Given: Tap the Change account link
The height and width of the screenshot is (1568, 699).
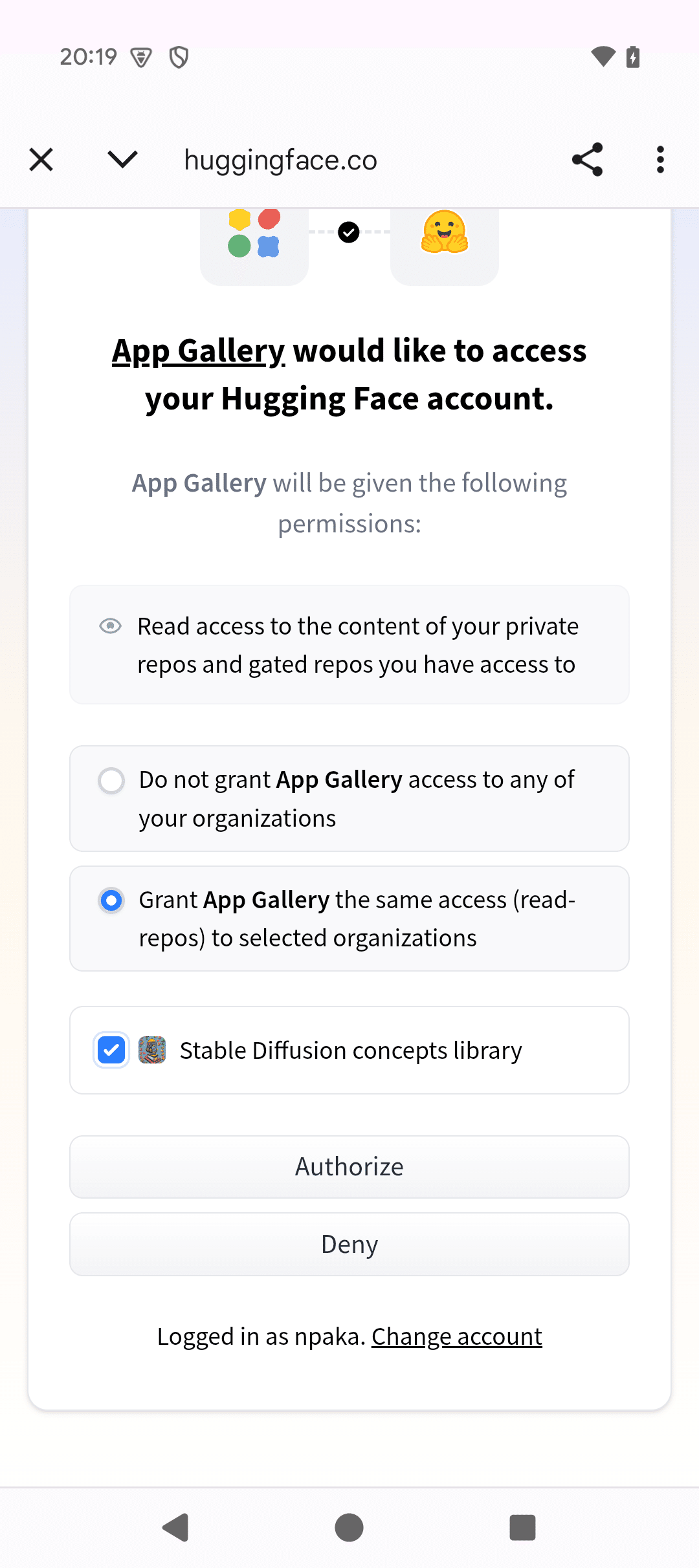Looking at the screenshot, I should coord(456,1336).
